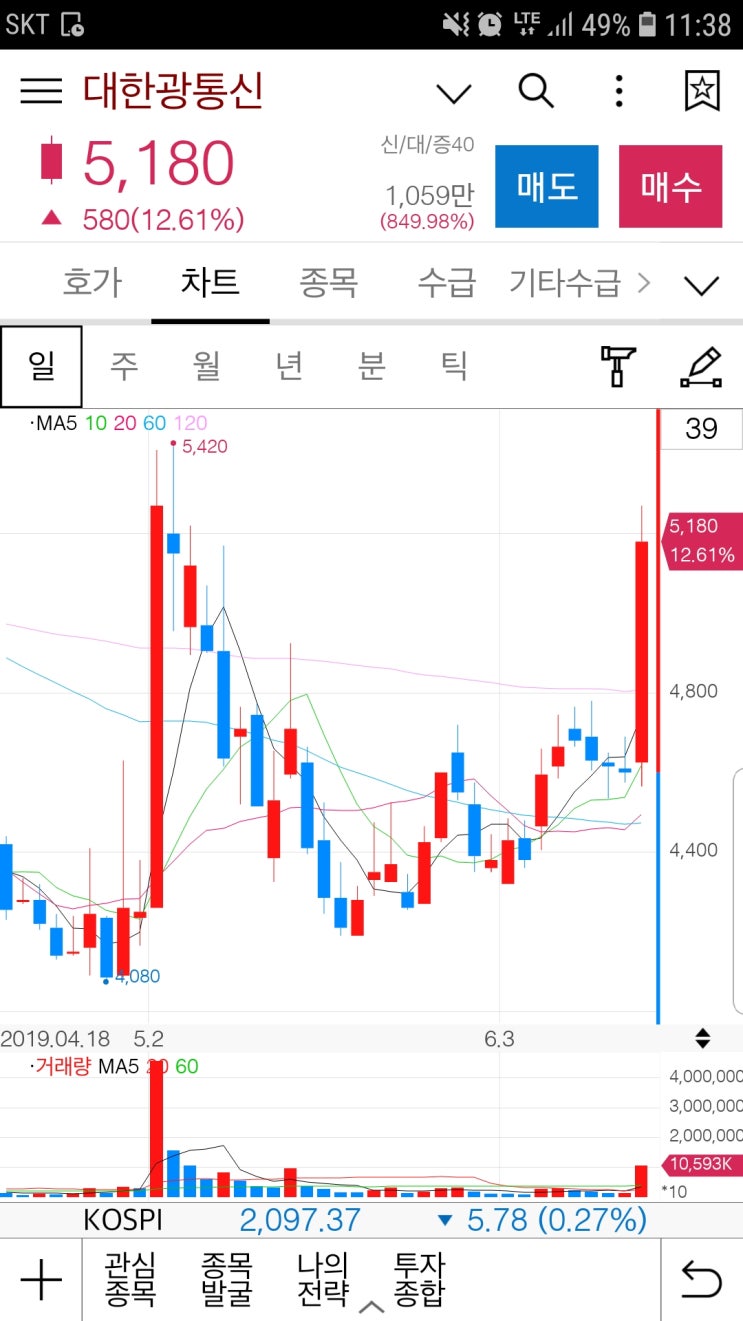Switch to the 종목 tab
Screen dimensions: 743x1321
328,283
